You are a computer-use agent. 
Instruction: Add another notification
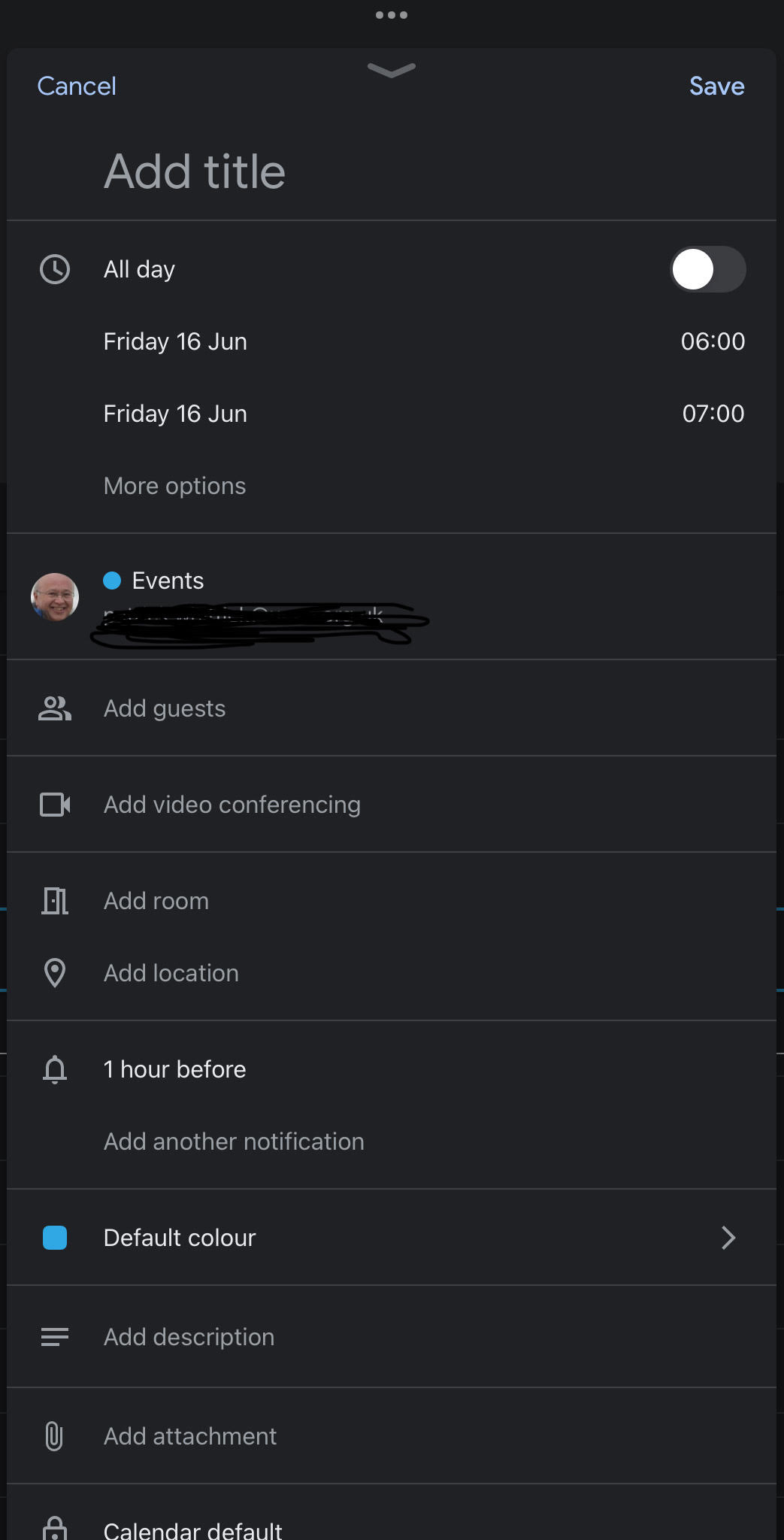point(234,1141)
